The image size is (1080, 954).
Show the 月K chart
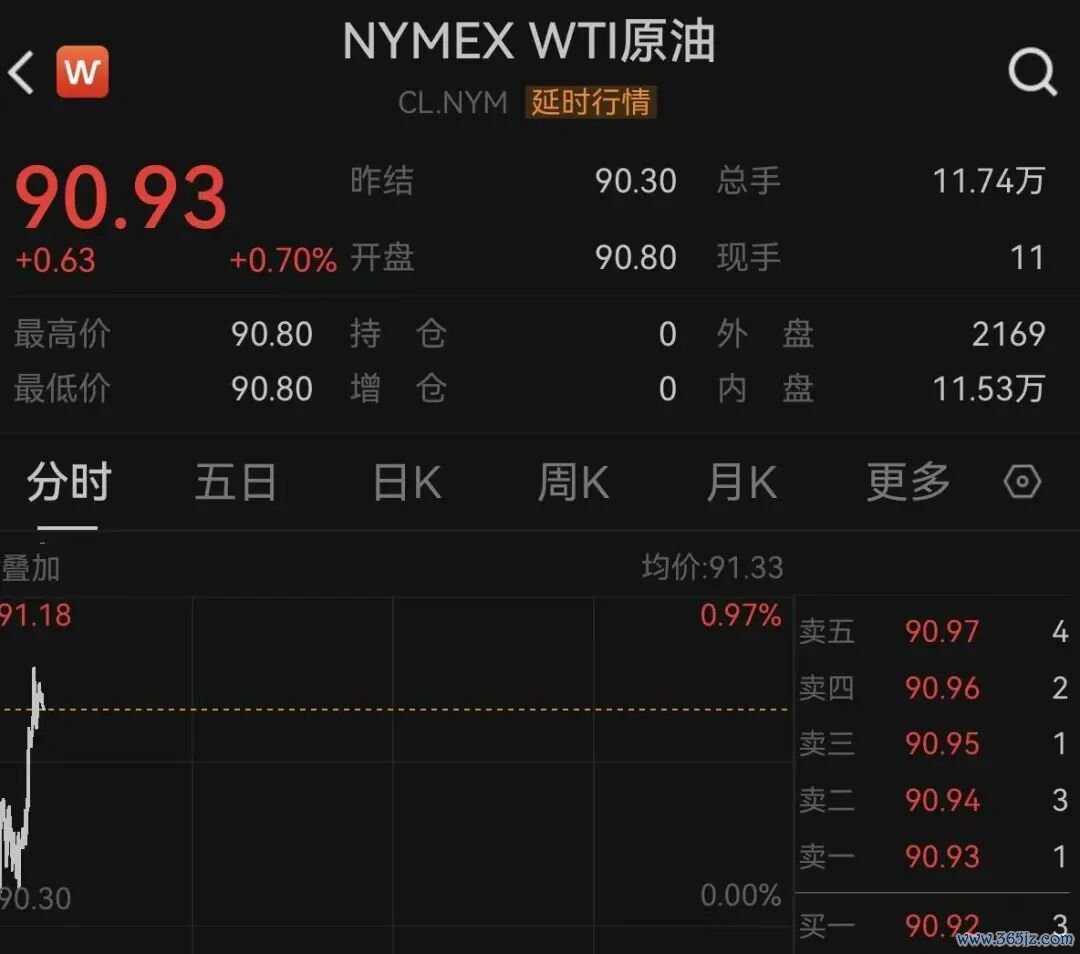(x=742, y=481)
